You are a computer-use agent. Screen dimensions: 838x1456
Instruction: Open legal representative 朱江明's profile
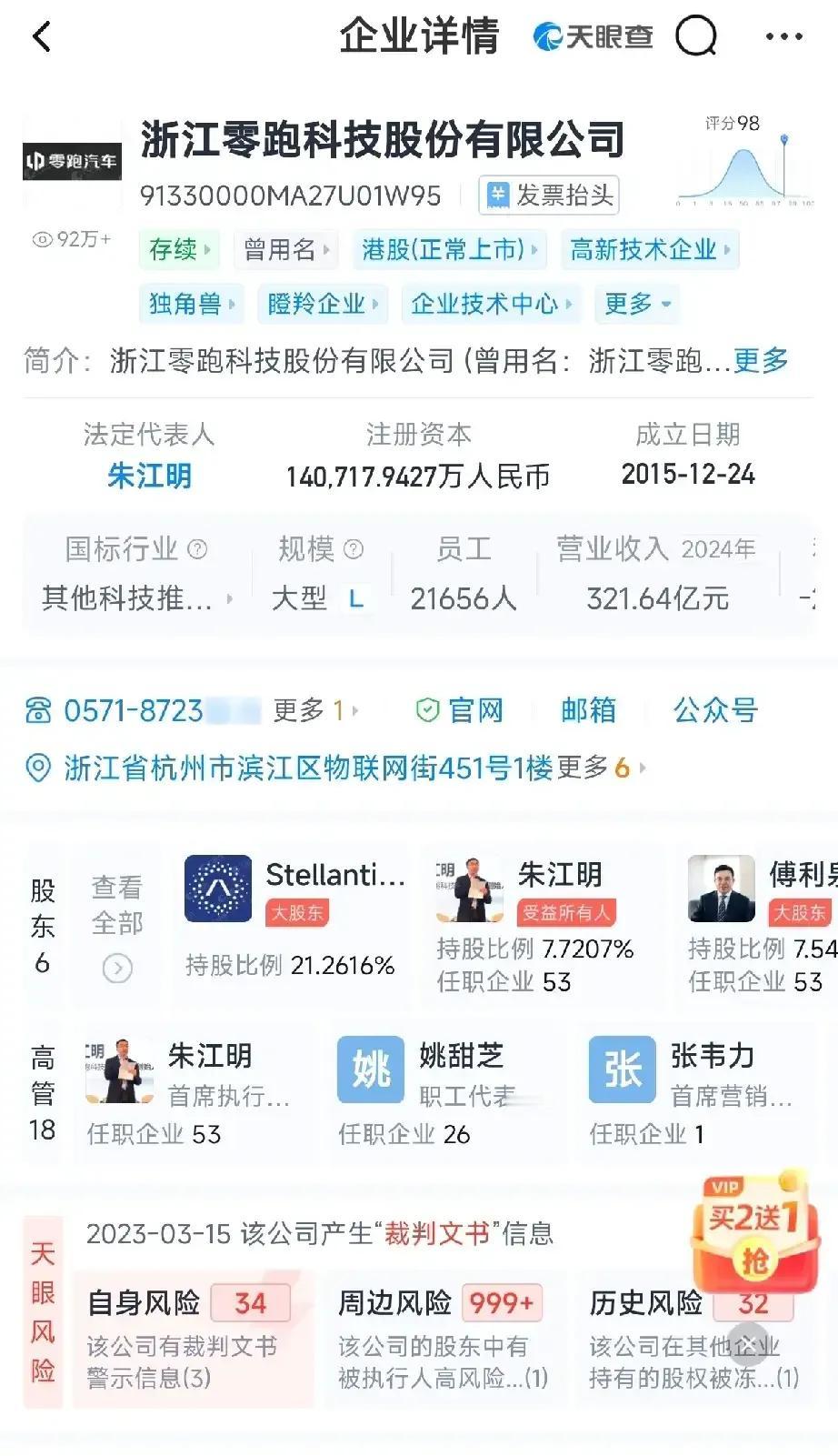point(148,476)
